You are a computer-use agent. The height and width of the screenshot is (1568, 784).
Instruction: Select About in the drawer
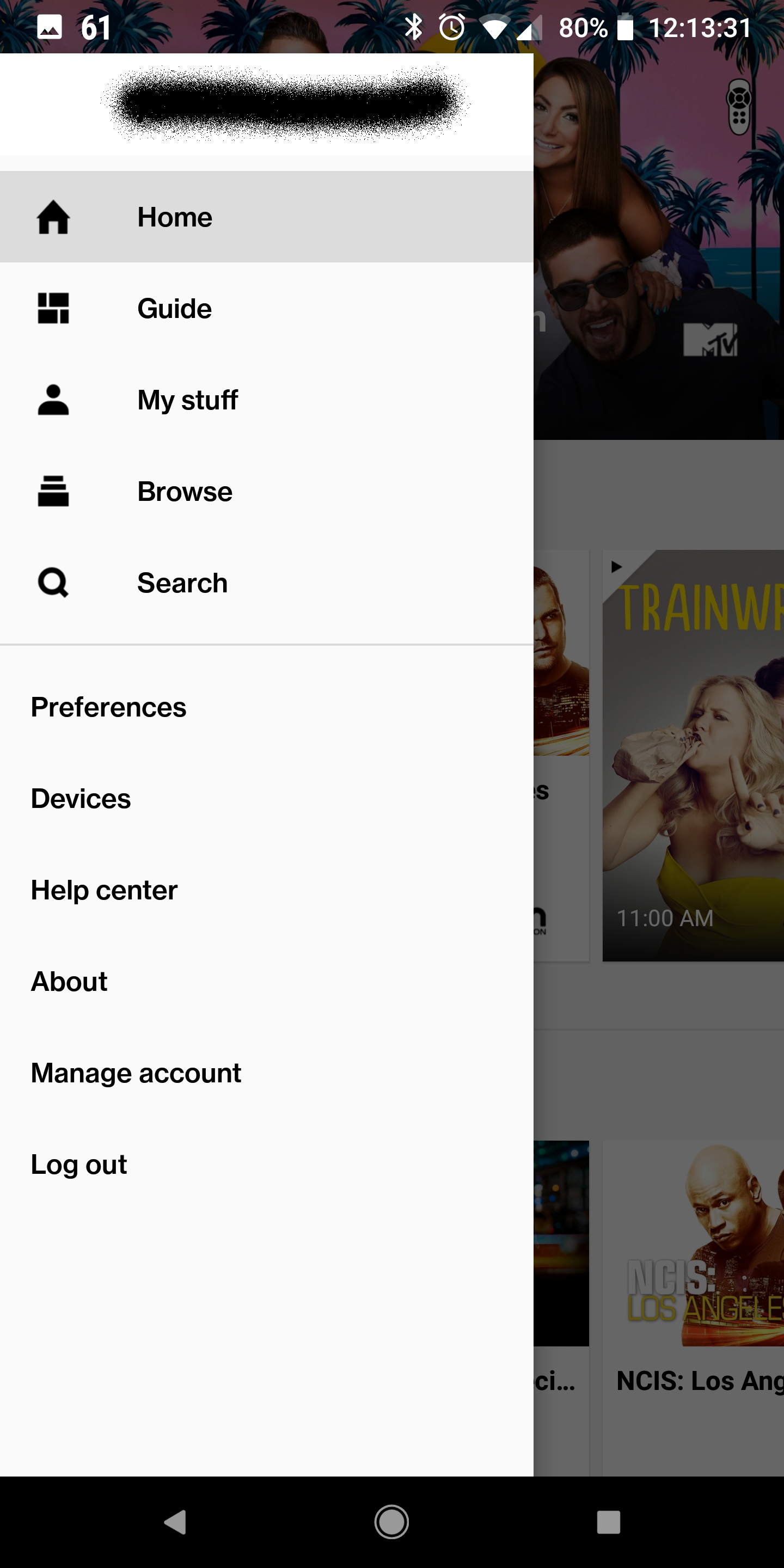click(69, 981)
